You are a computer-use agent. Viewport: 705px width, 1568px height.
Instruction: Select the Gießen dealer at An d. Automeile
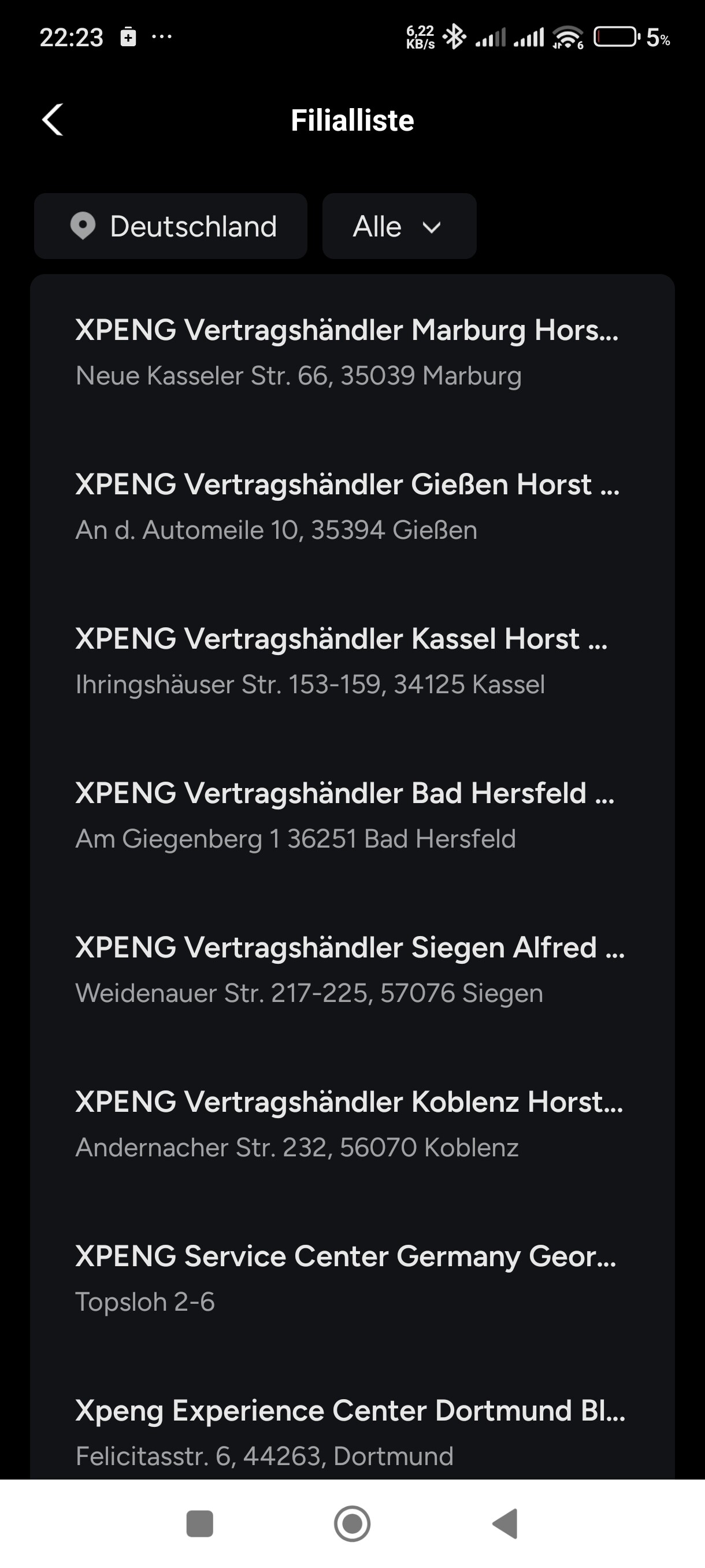(x=352, y=506)
